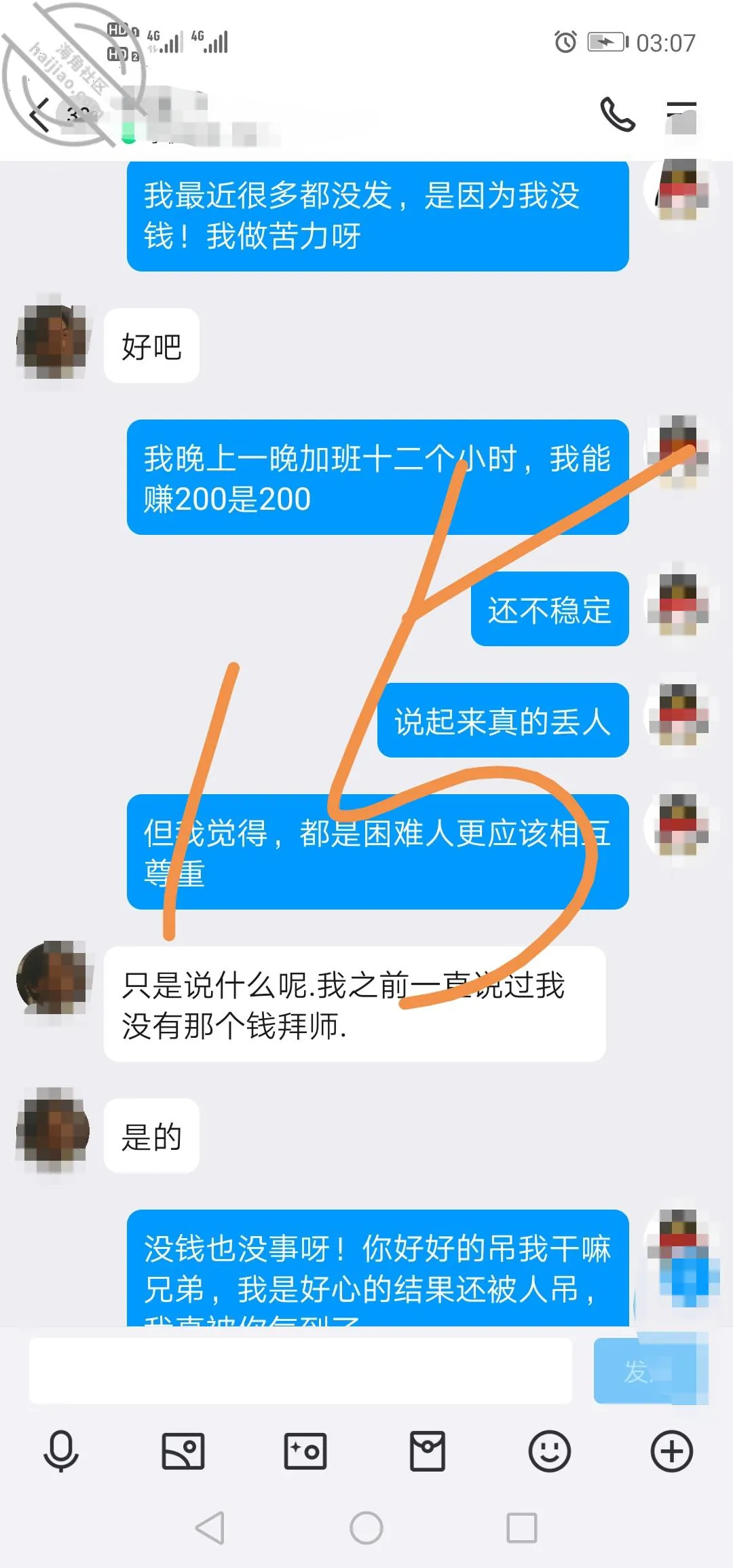Image resolution: width=733 pixels, height=1568 pixels.
Task: Open the chat settings menu icon
Action: coord(681,115)
